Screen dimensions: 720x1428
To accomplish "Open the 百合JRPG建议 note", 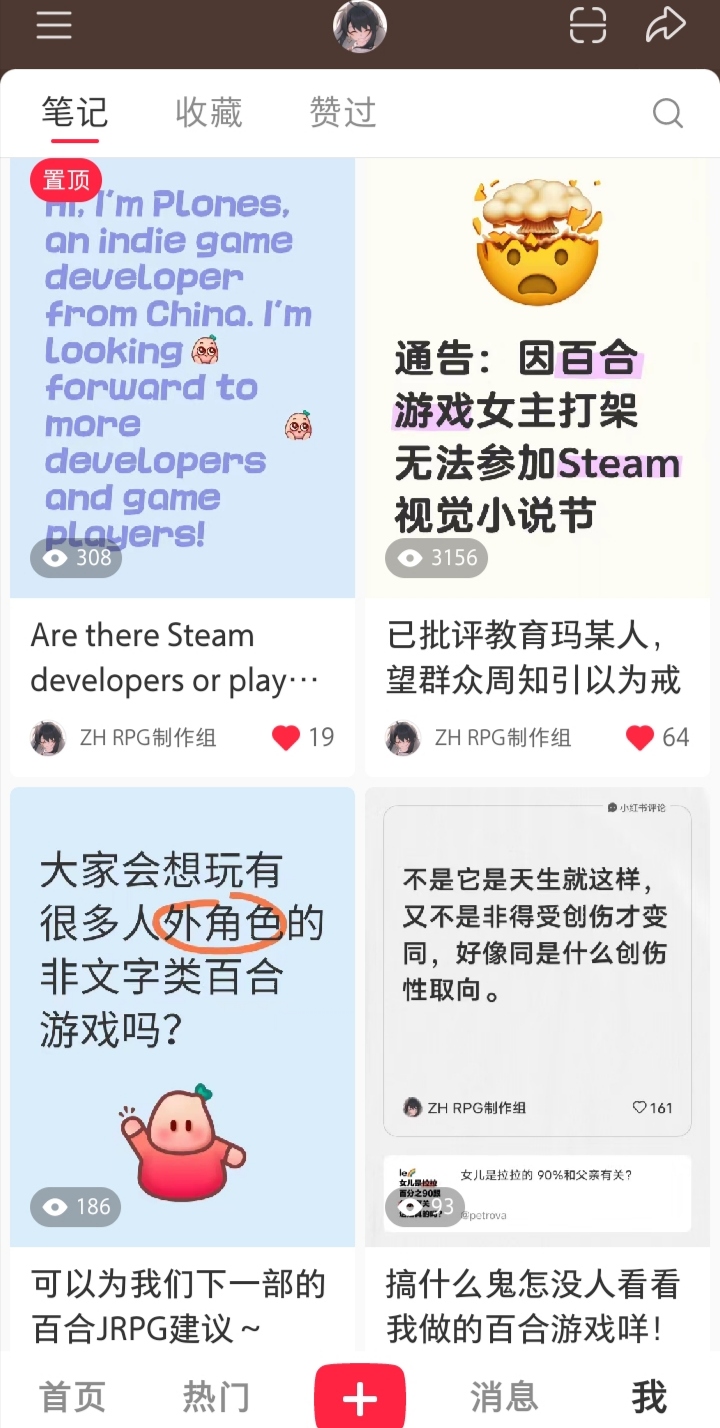I will click(x=182, y=1020).
